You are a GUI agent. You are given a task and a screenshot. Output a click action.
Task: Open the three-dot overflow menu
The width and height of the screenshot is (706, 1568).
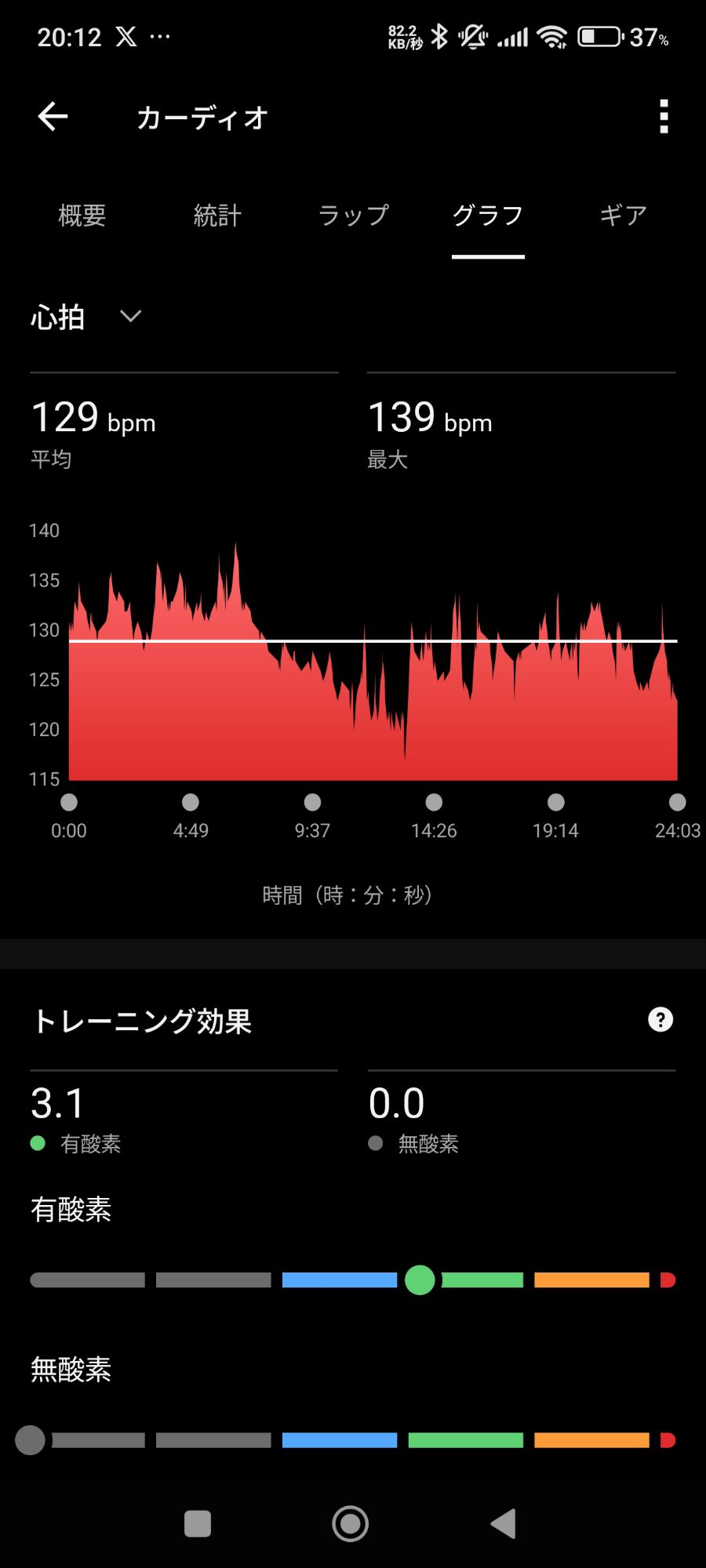tap(664, 117)
